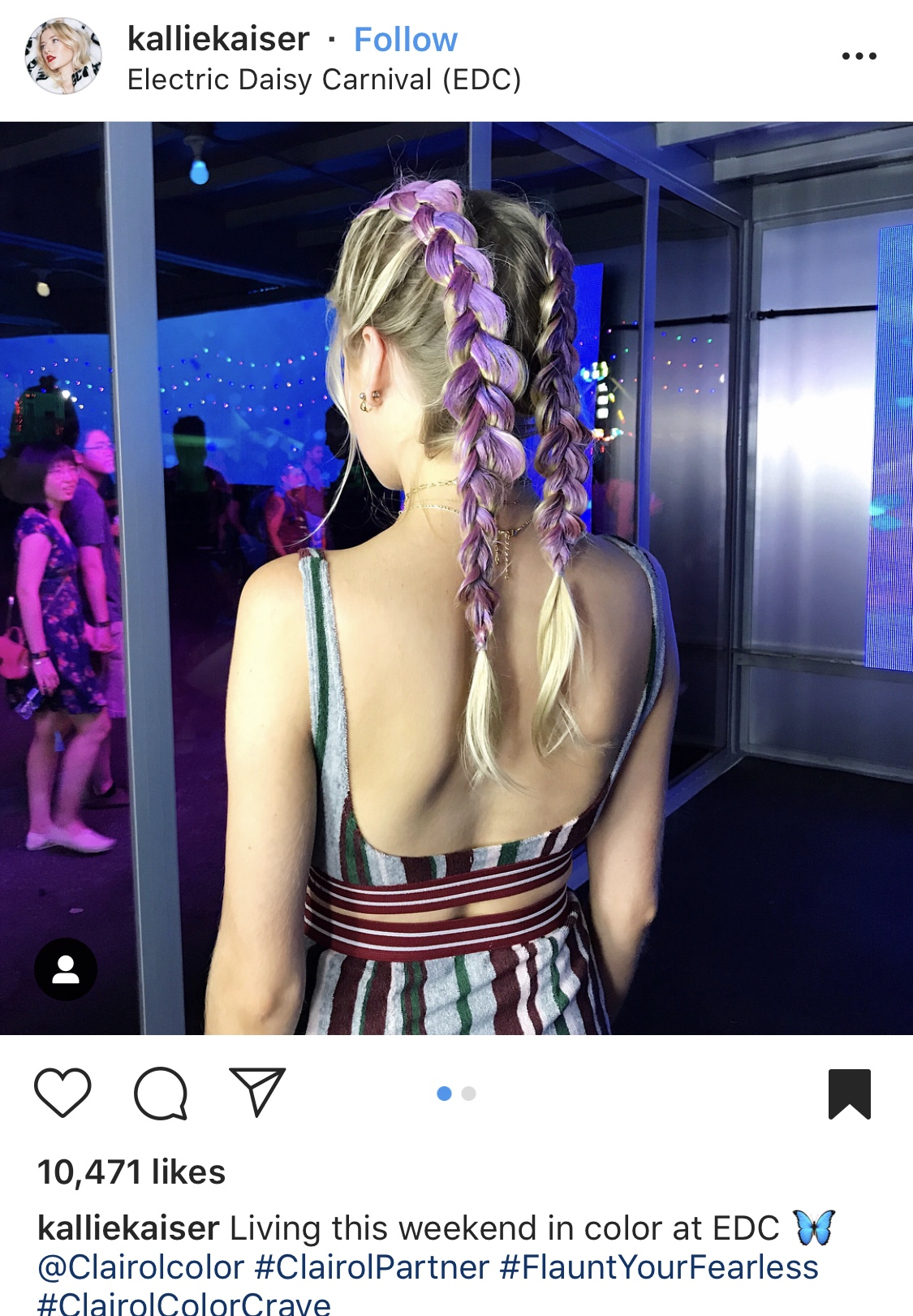The image size is (913, 1316).
Task: Tap kalliekaiser's username in the caption
Action: click(128, 1228)
